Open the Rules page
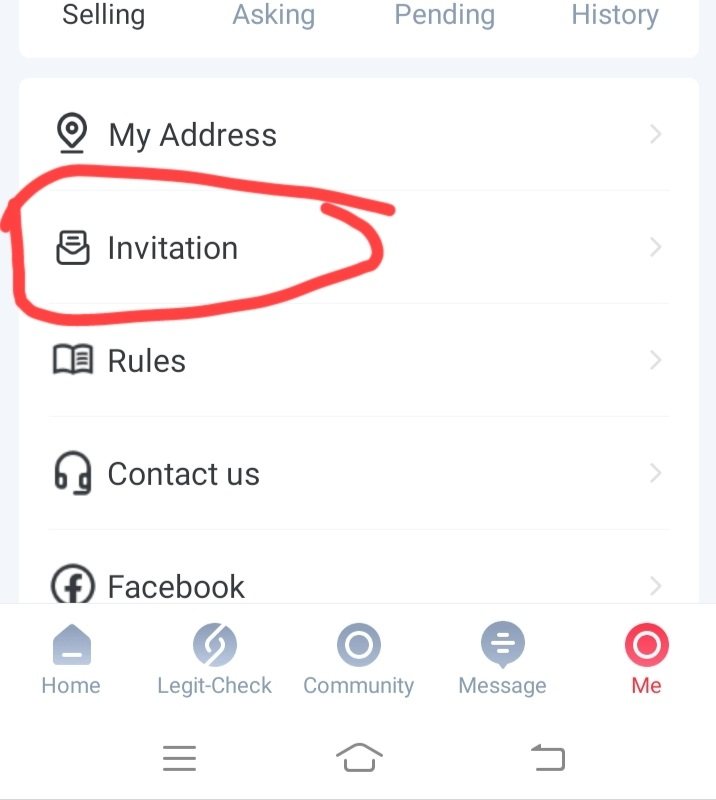This screenshot has height=800, width=716. (x=358, y=360)
